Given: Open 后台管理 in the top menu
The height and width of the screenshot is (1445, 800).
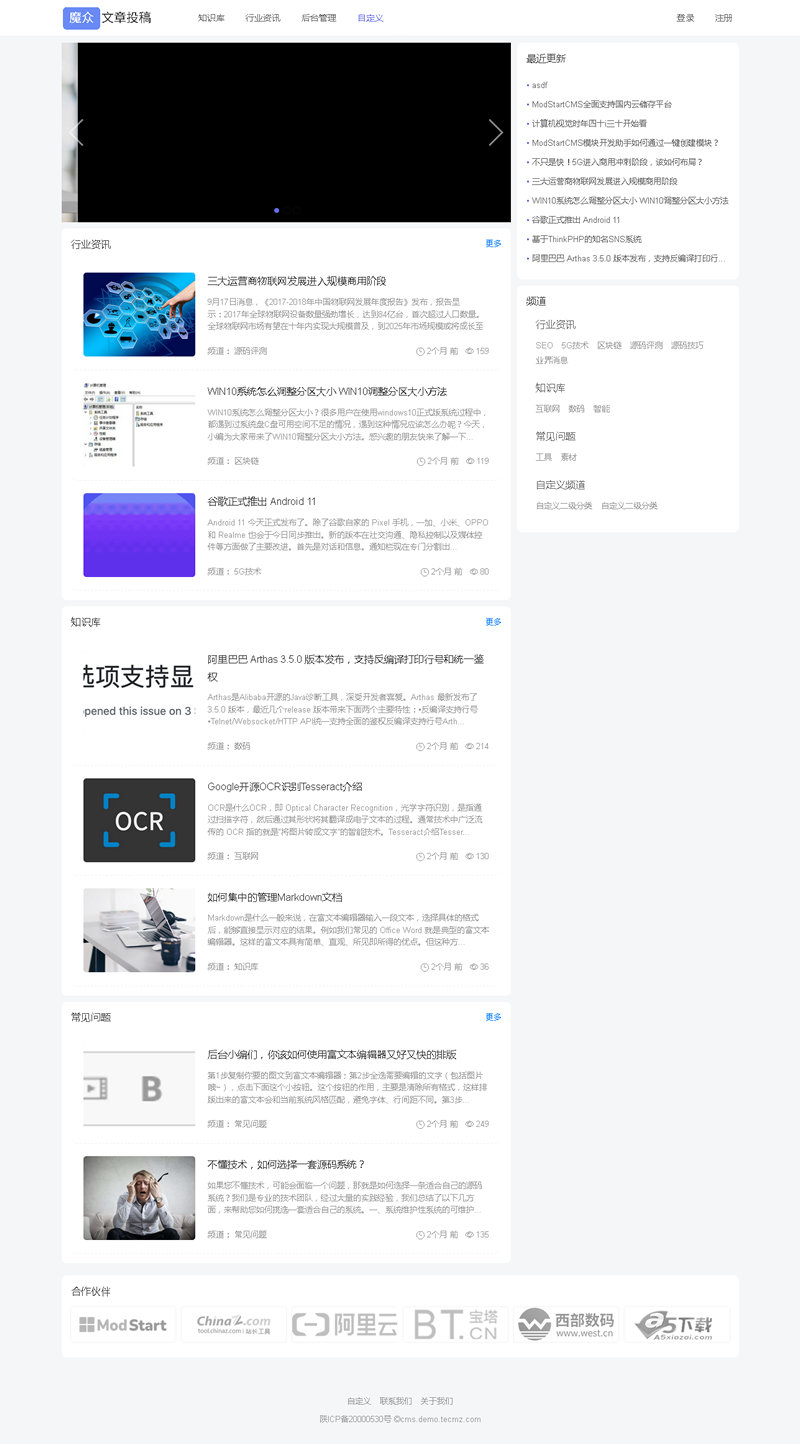Looking at the screenshot, I should tap(319, 18).
